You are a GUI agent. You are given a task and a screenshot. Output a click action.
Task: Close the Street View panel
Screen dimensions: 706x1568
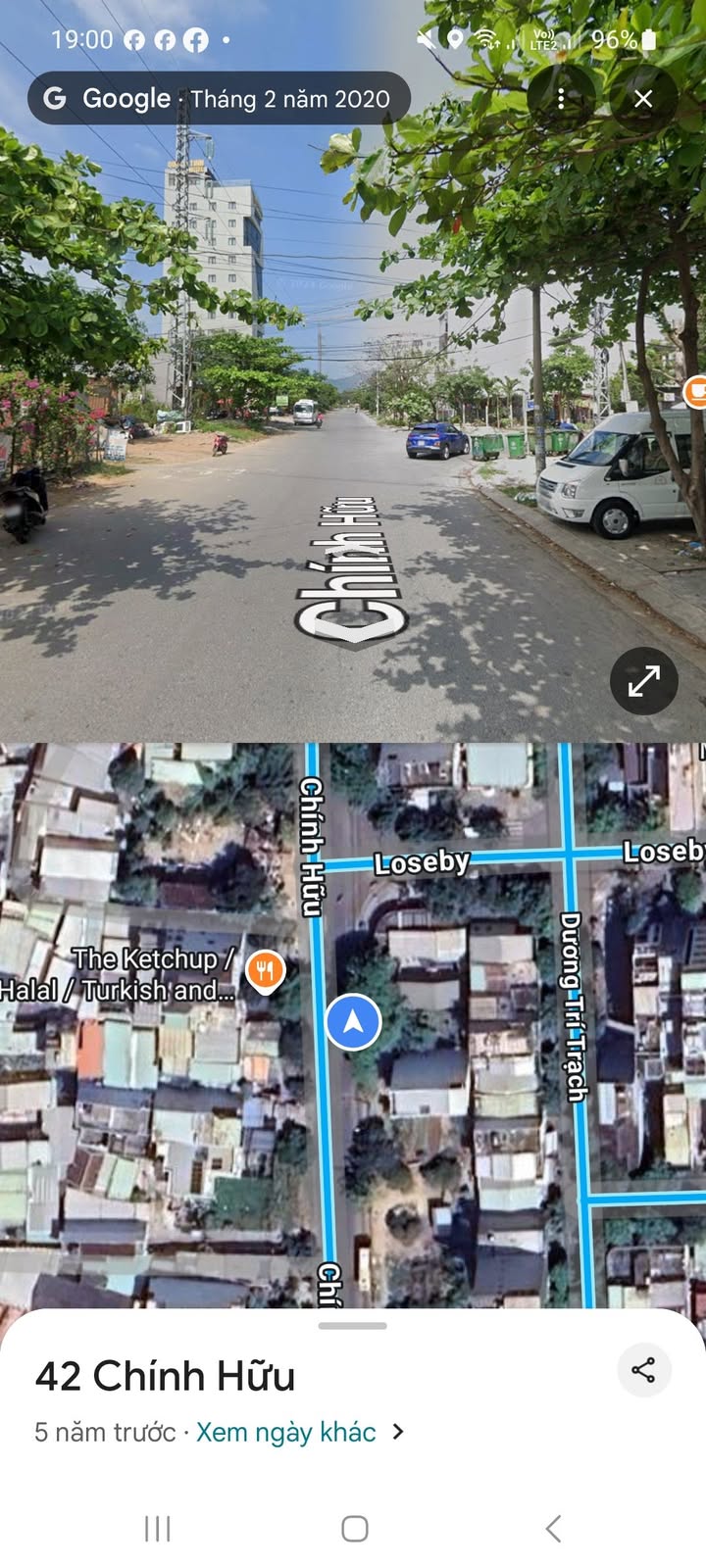click(643, 98)
